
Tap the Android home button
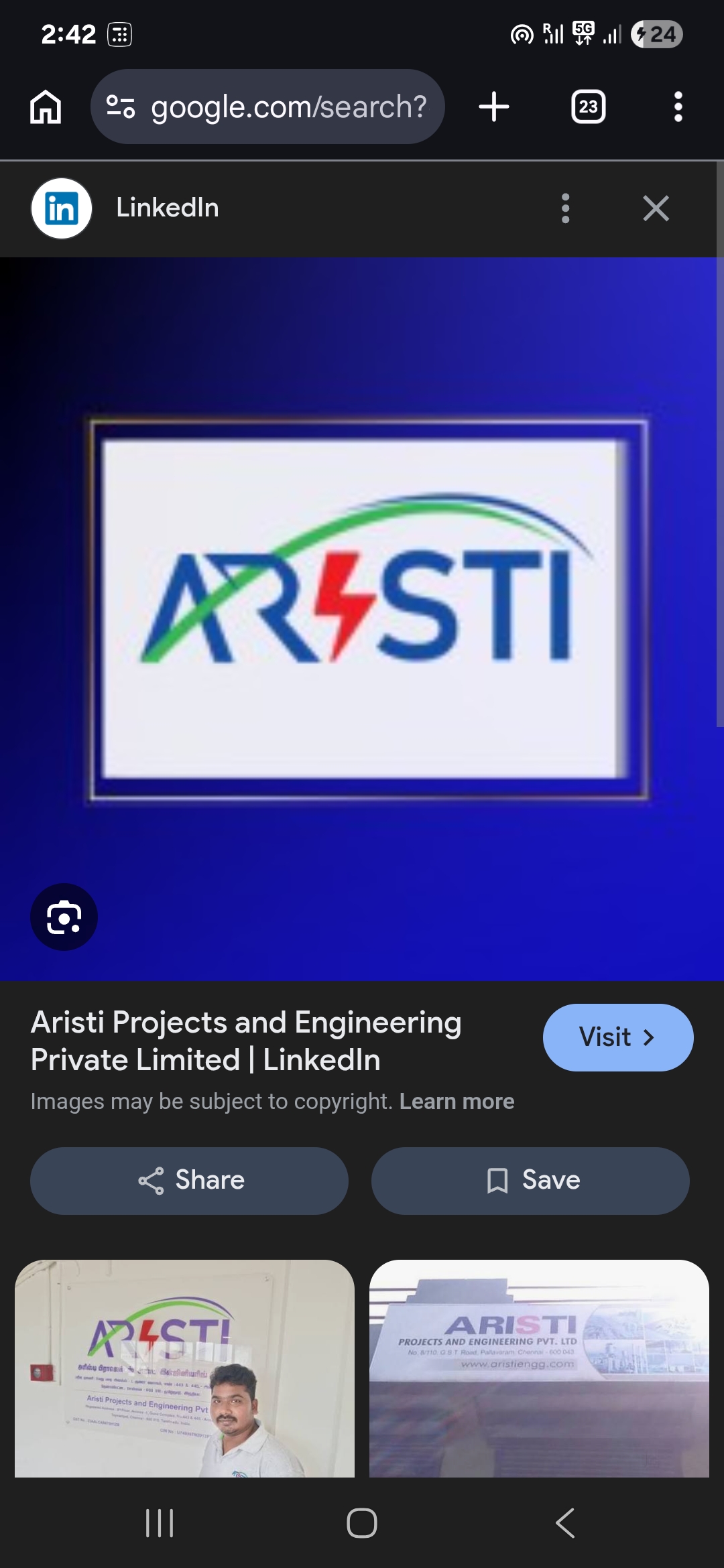[x=361, y=1524]
